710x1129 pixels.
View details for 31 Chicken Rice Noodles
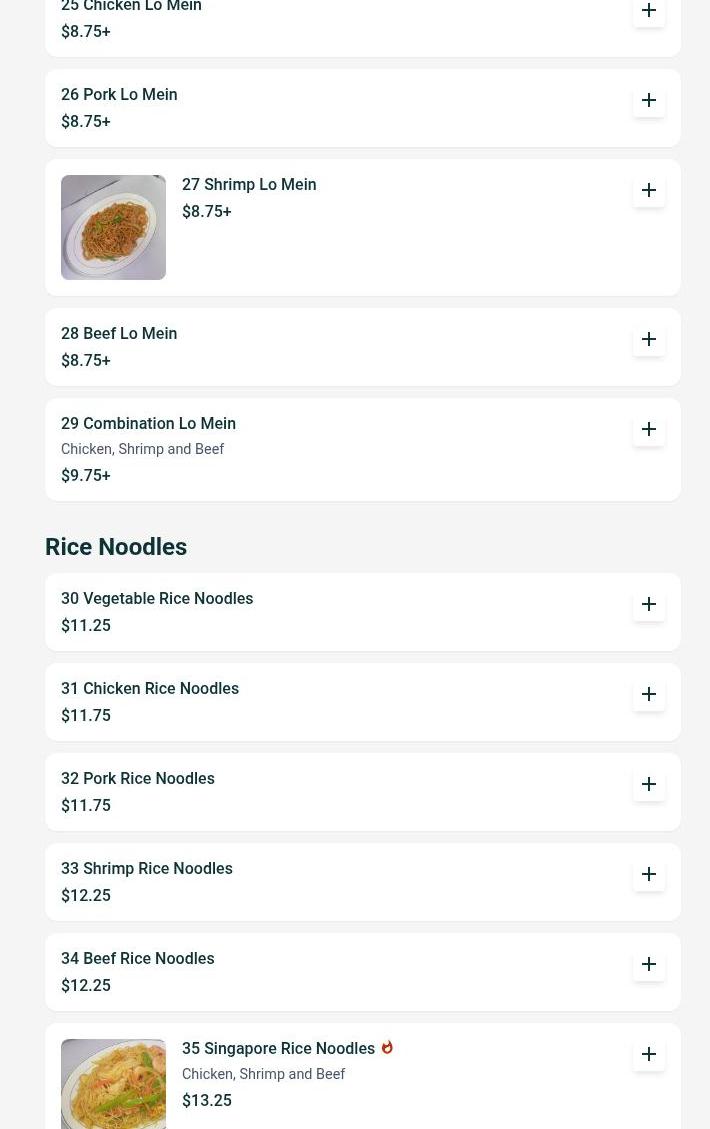(150, 689)
